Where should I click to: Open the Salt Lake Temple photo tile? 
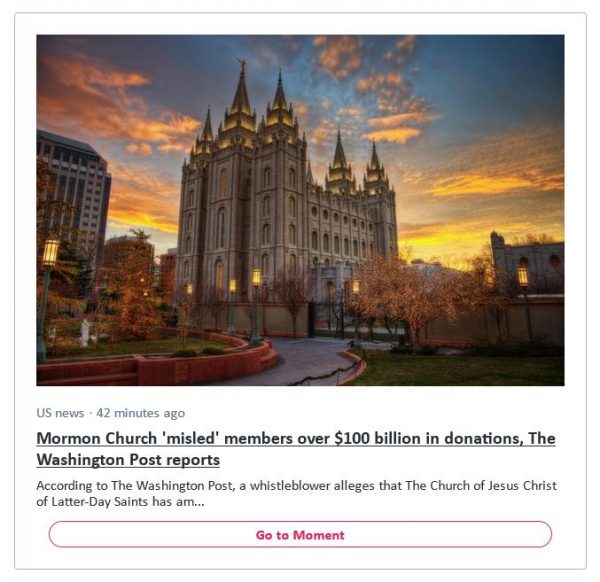(x=300, y=210)
